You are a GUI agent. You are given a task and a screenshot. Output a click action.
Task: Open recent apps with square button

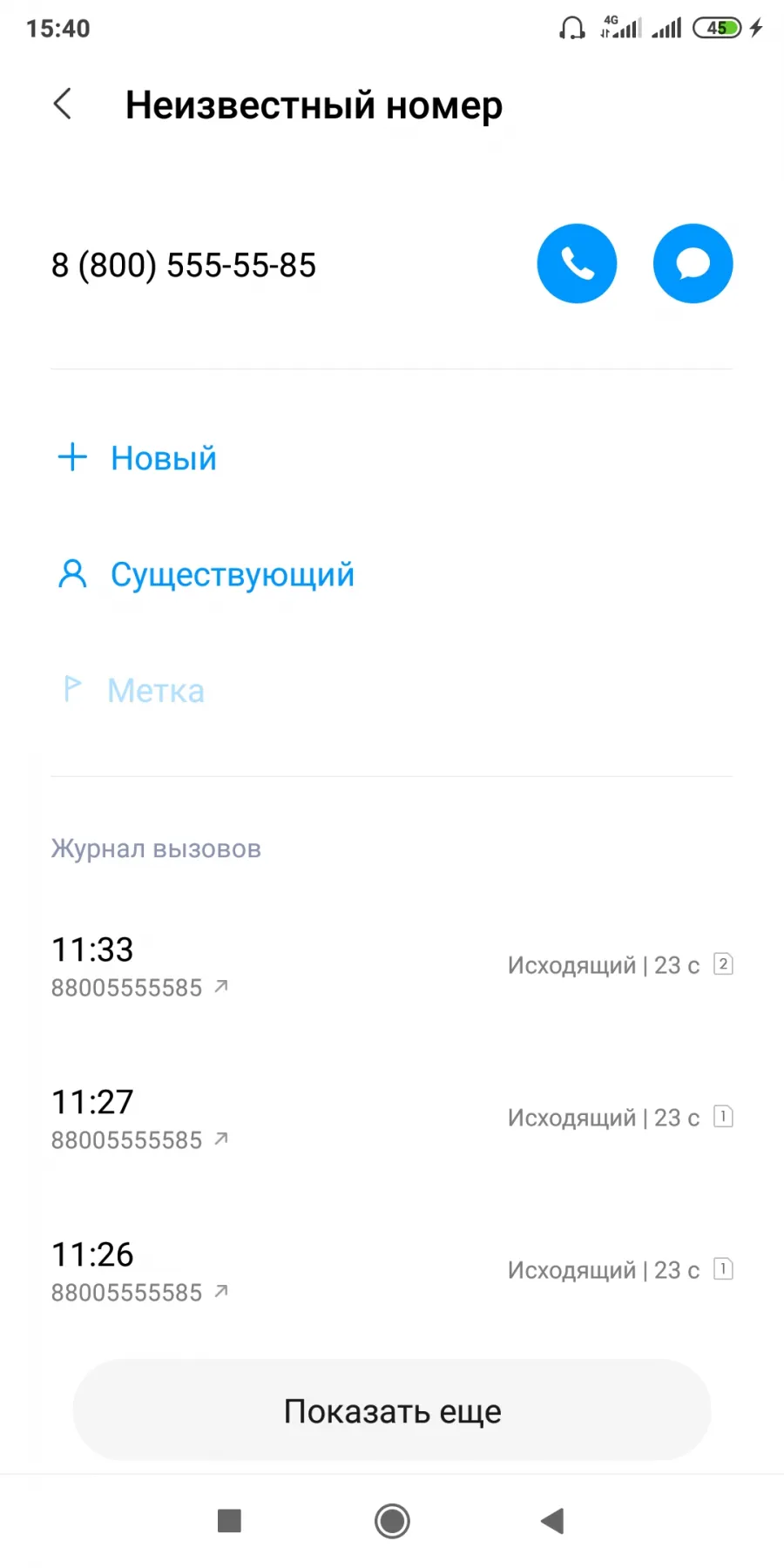pos(229,1521)
